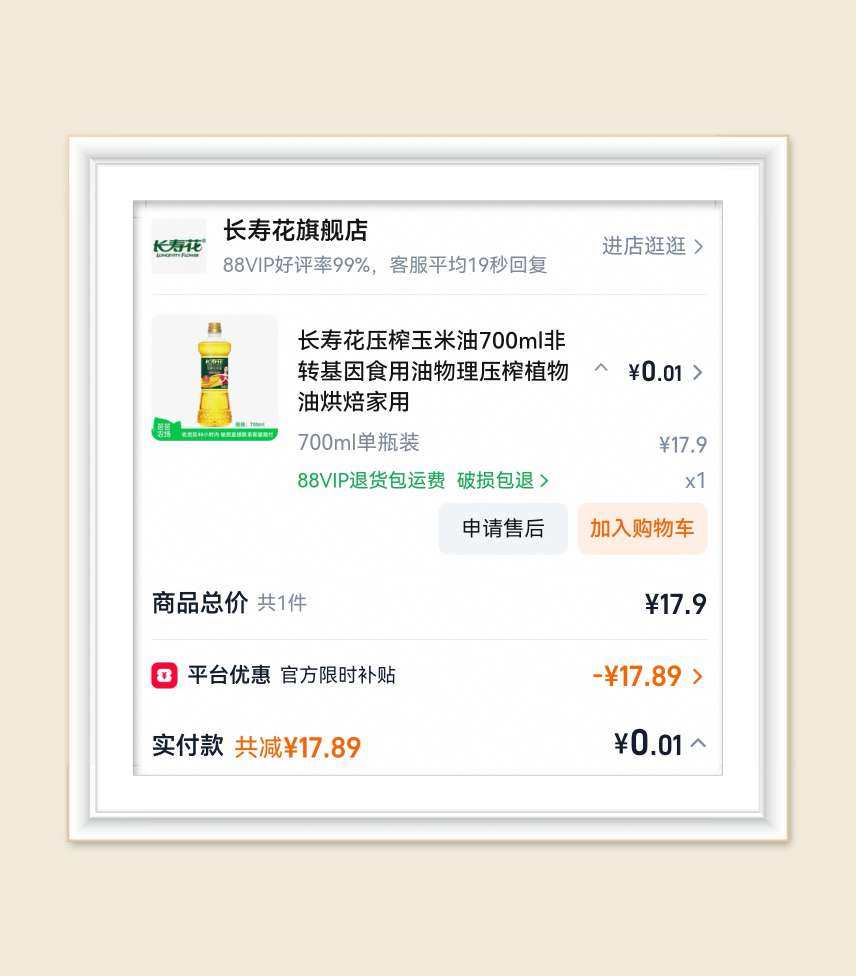Tap the orange 加入购物车 button

[x=644, y=528]
